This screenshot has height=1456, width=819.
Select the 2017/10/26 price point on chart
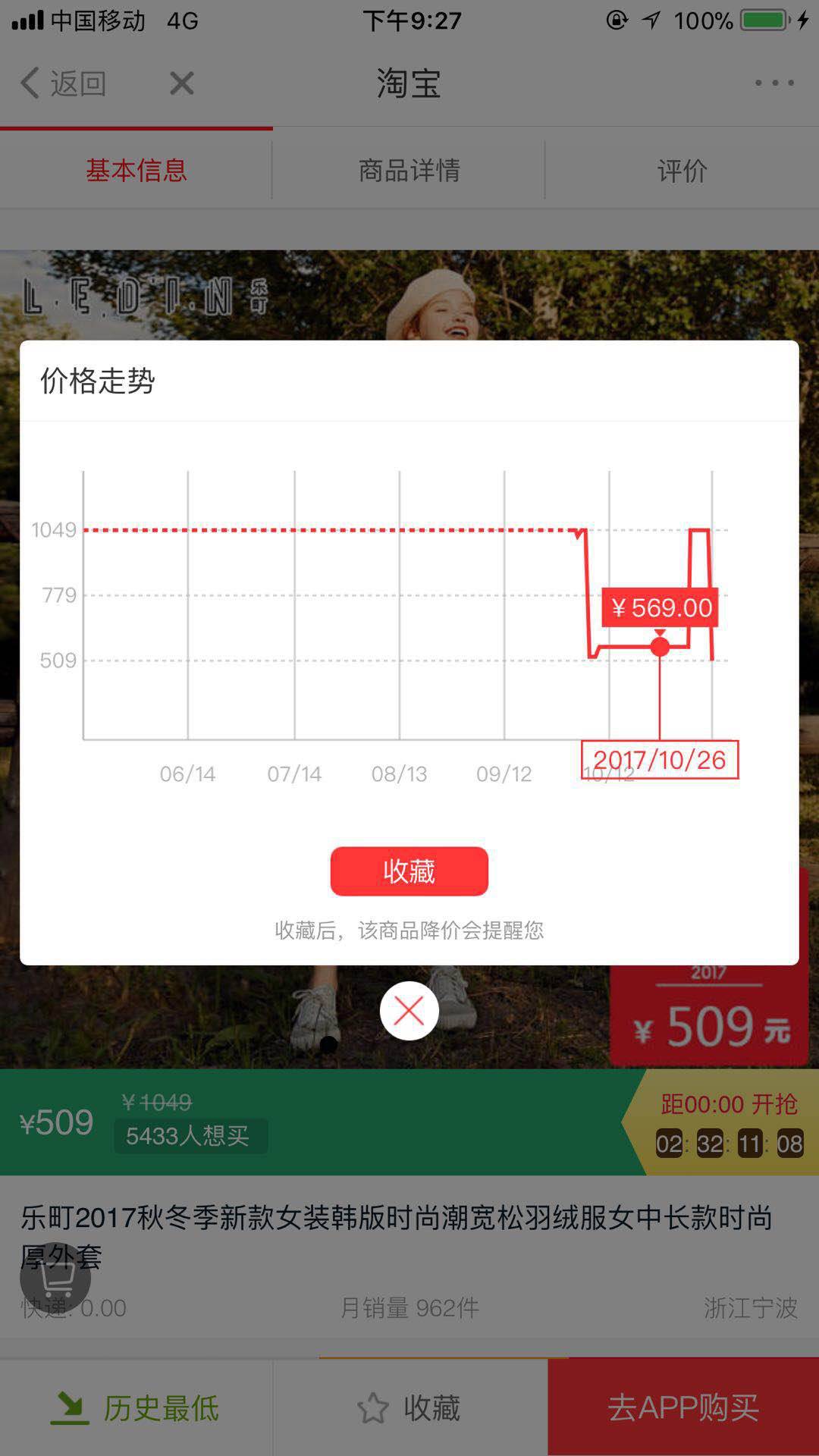pos(660,647)
